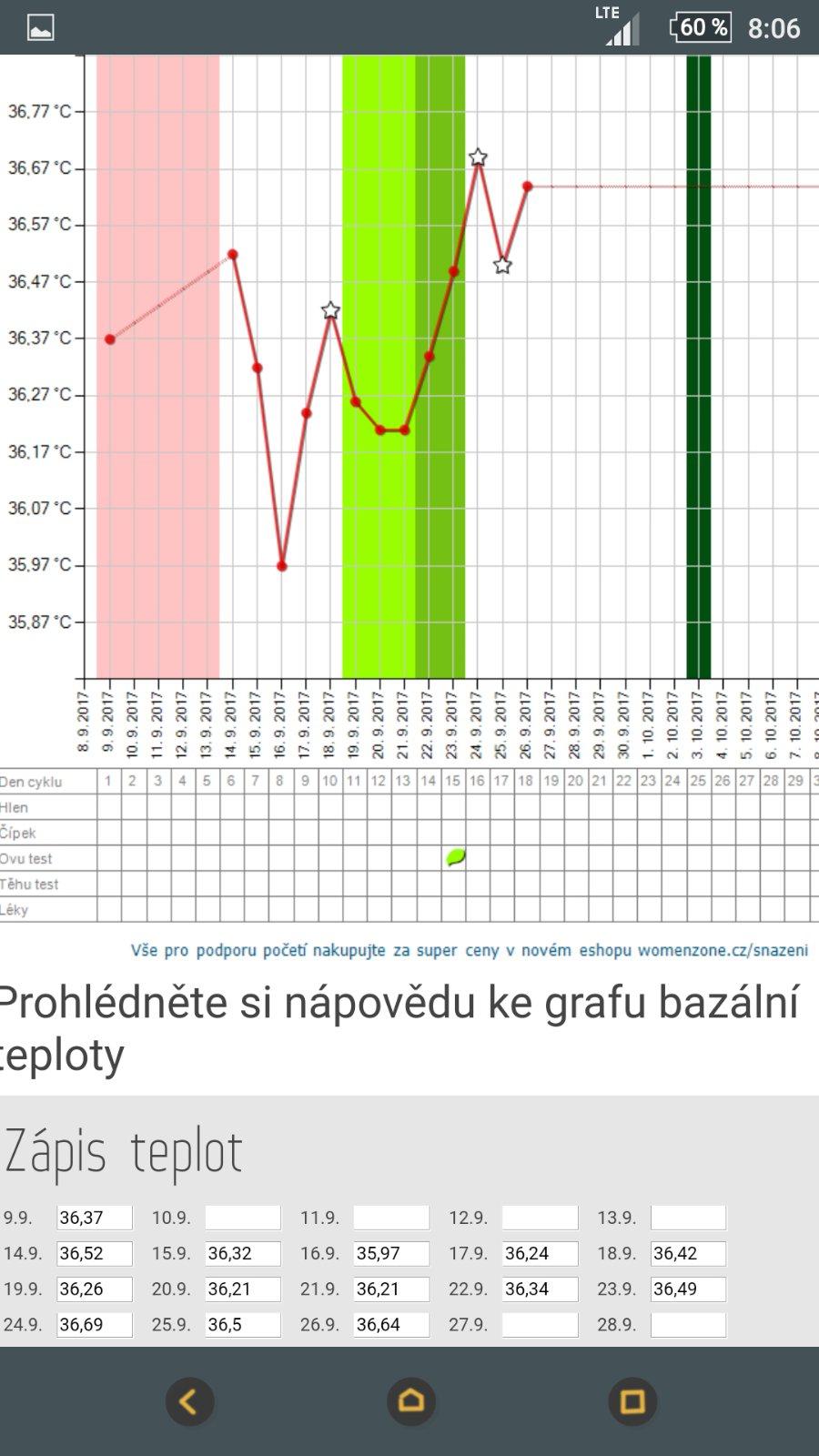Select the empty field for 27.9.
This screenshot has width=819, height=1456.
(x=540, y=1324)
